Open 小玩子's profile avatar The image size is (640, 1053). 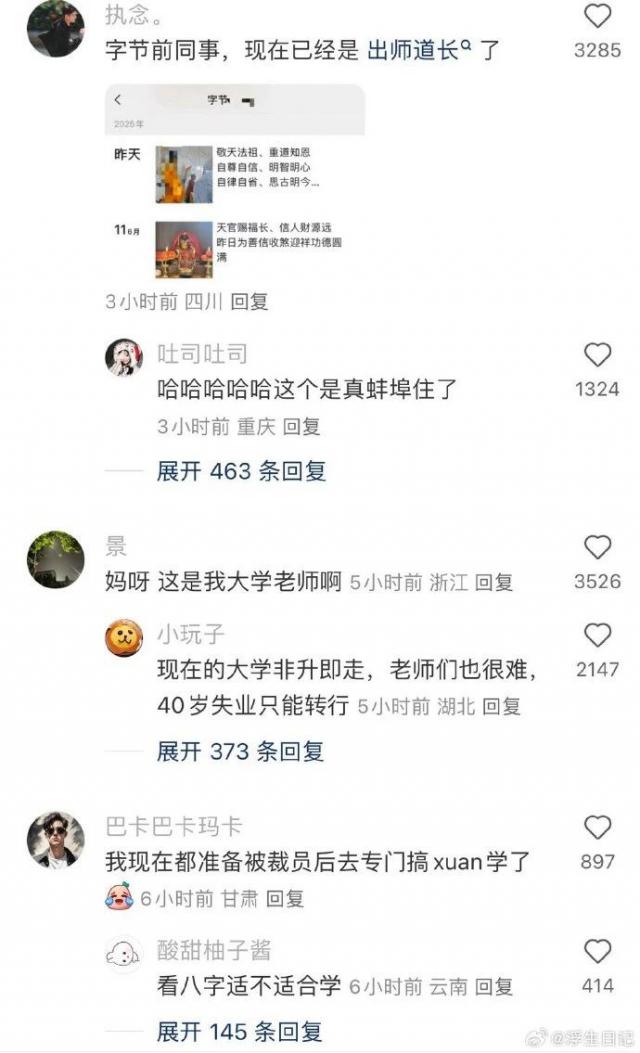[x=124, y=638]
